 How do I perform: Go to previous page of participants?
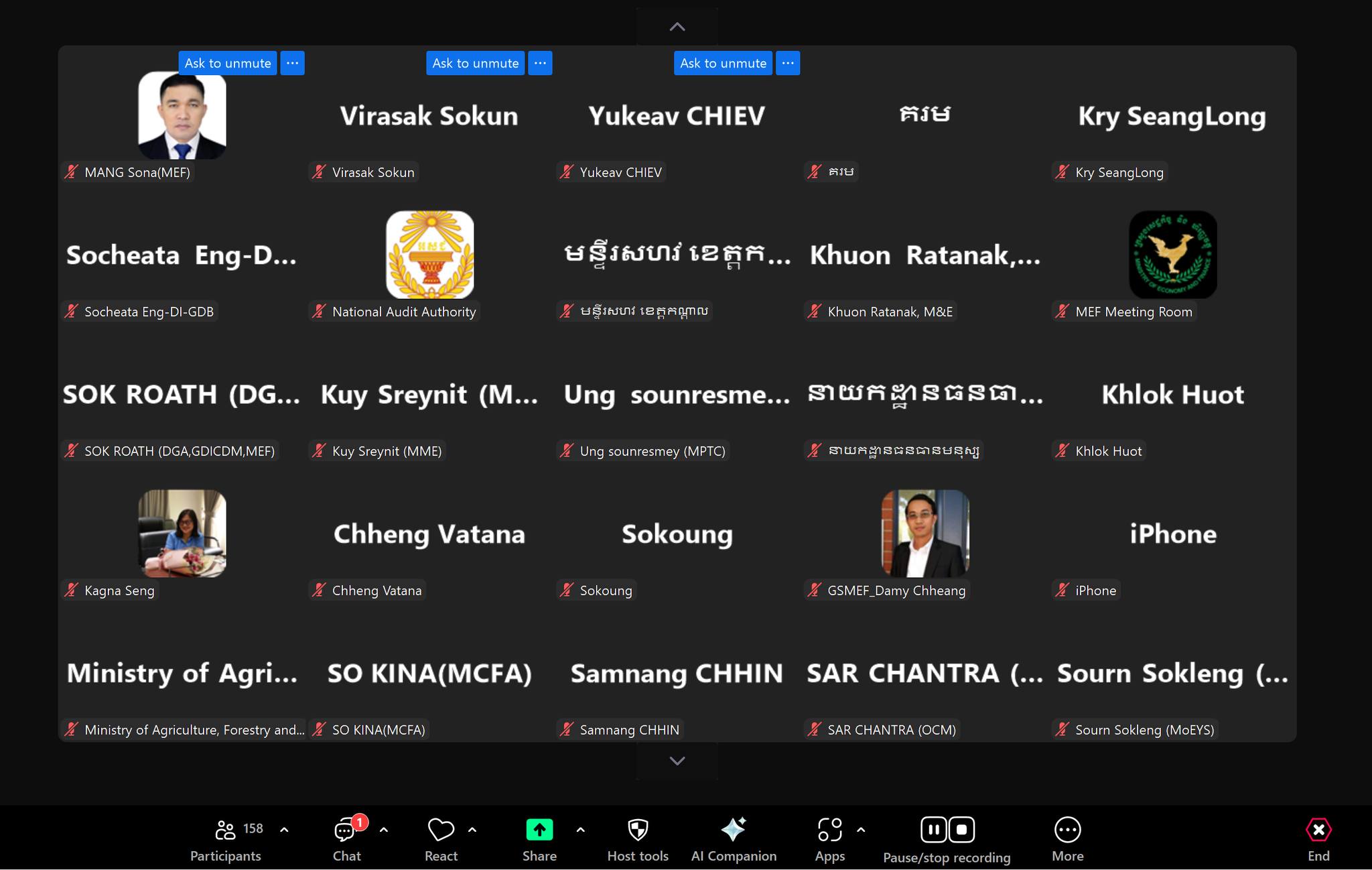click(x=677, y=27)
